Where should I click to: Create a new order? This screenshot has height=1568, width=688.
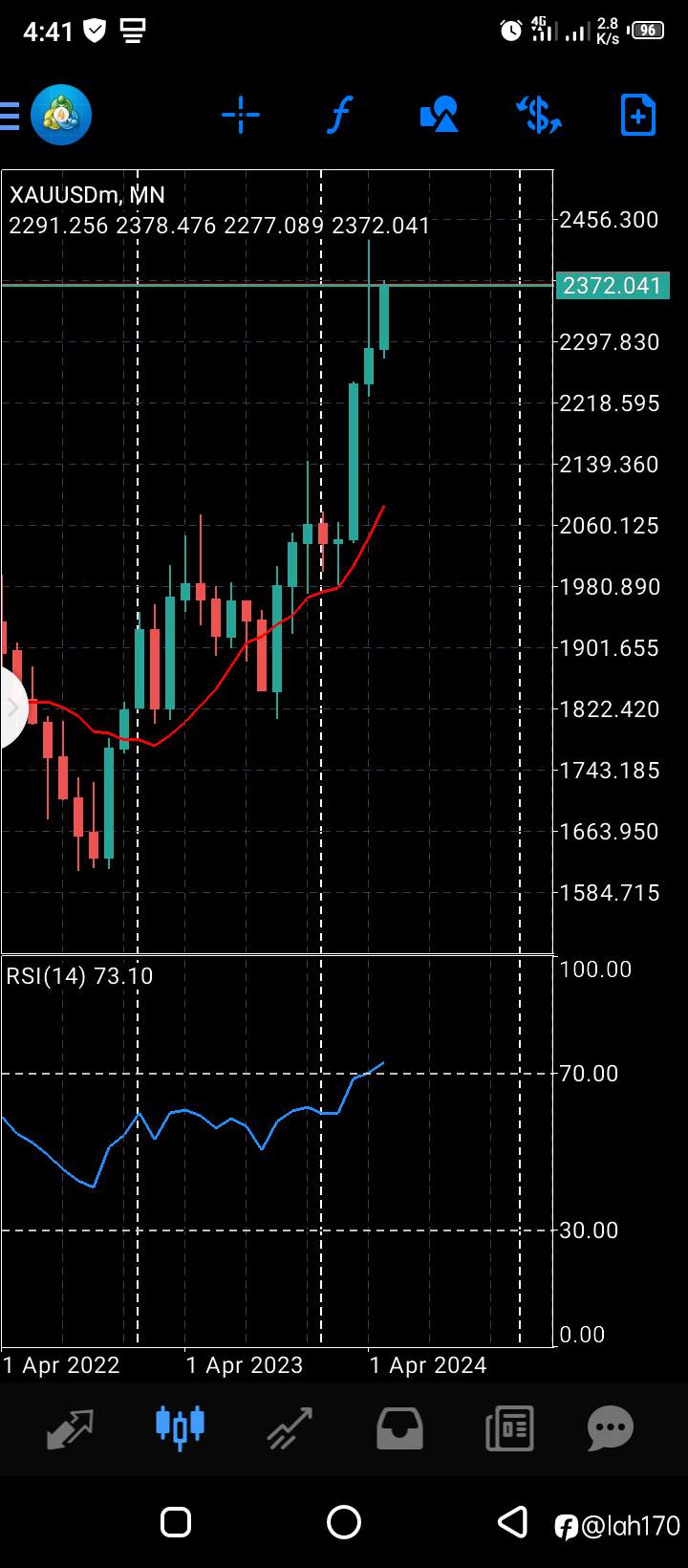pos(638,116)
